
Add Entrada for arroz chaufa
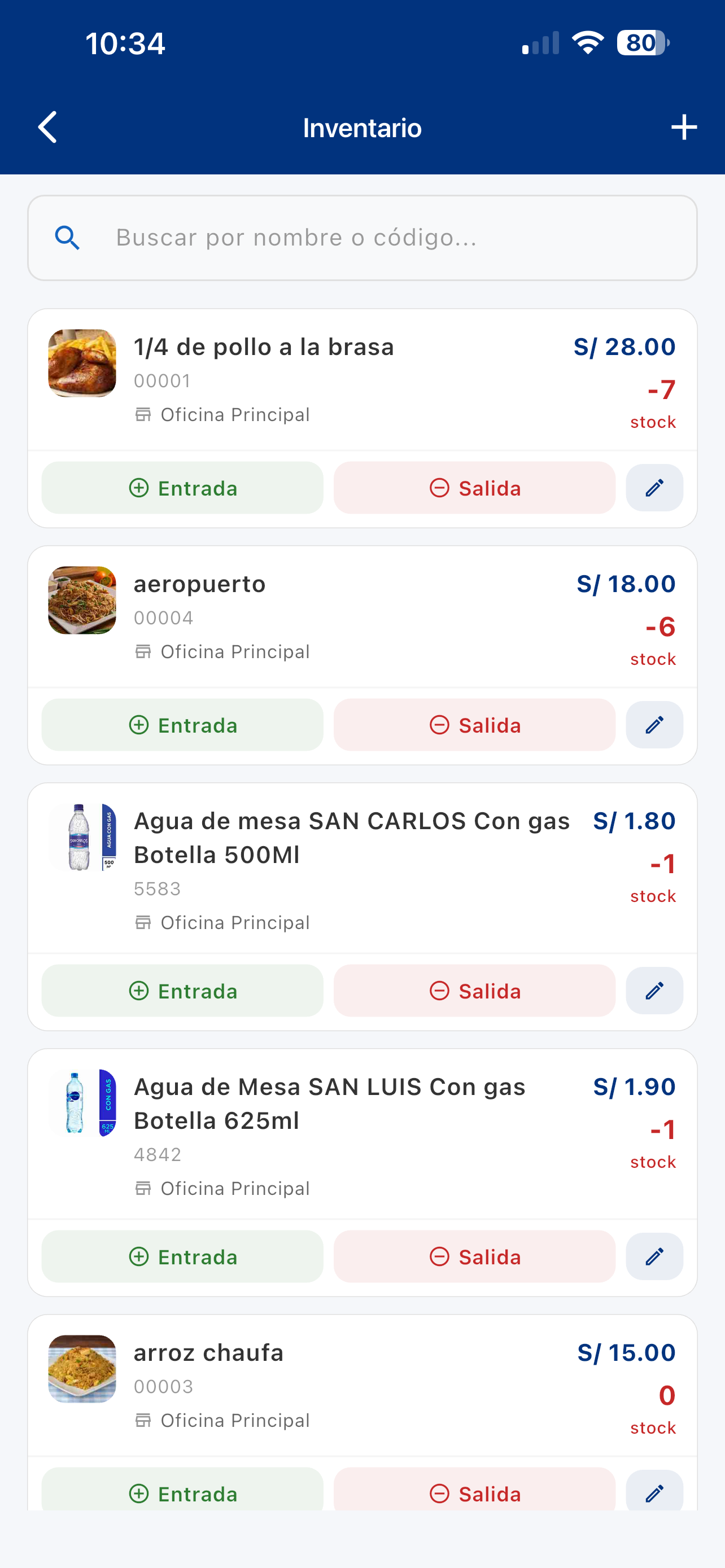pyautogui.click(x=182, y=1489)
